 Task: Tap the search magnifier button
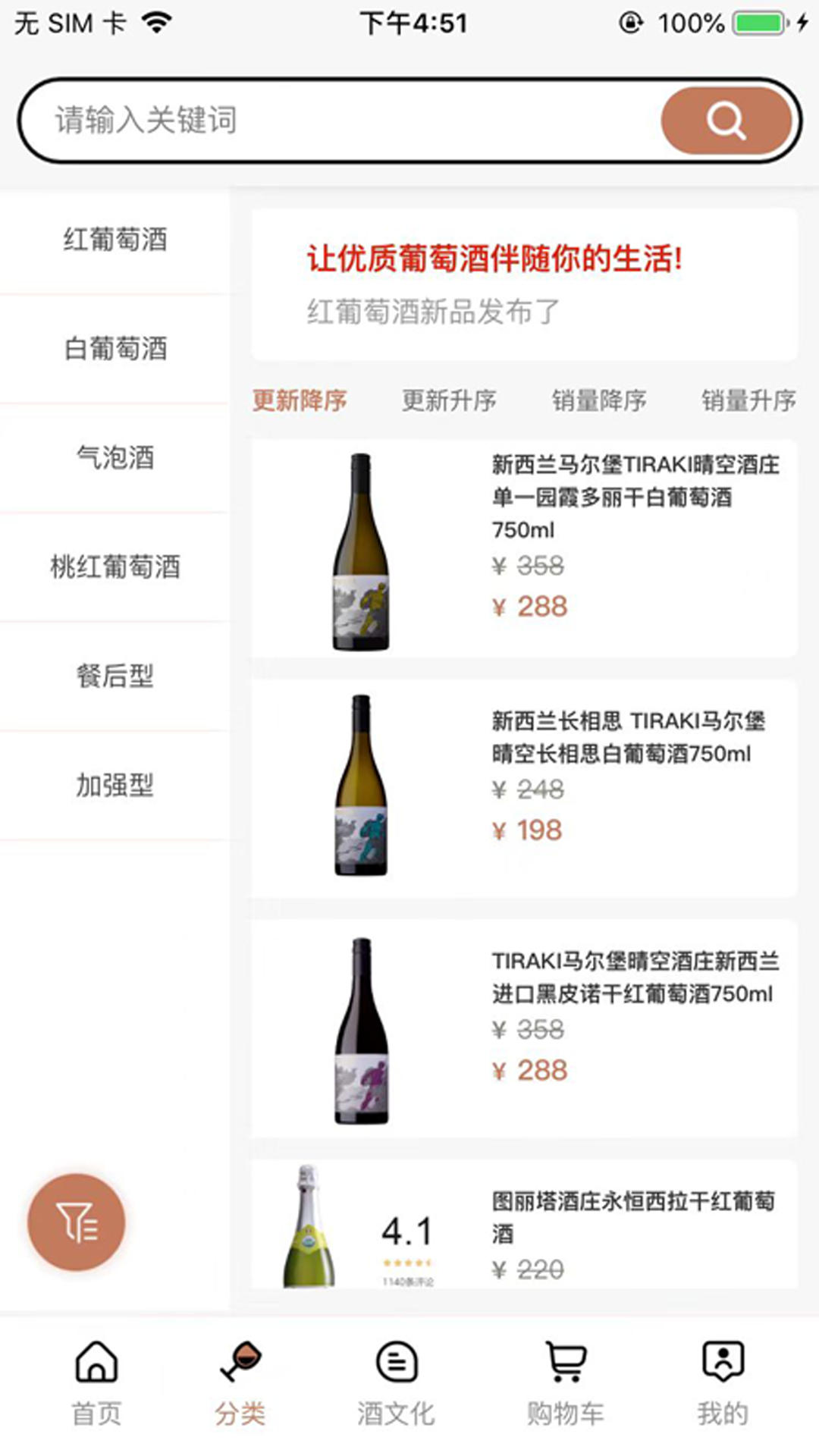pyautogui.click(x=726, y=121)
